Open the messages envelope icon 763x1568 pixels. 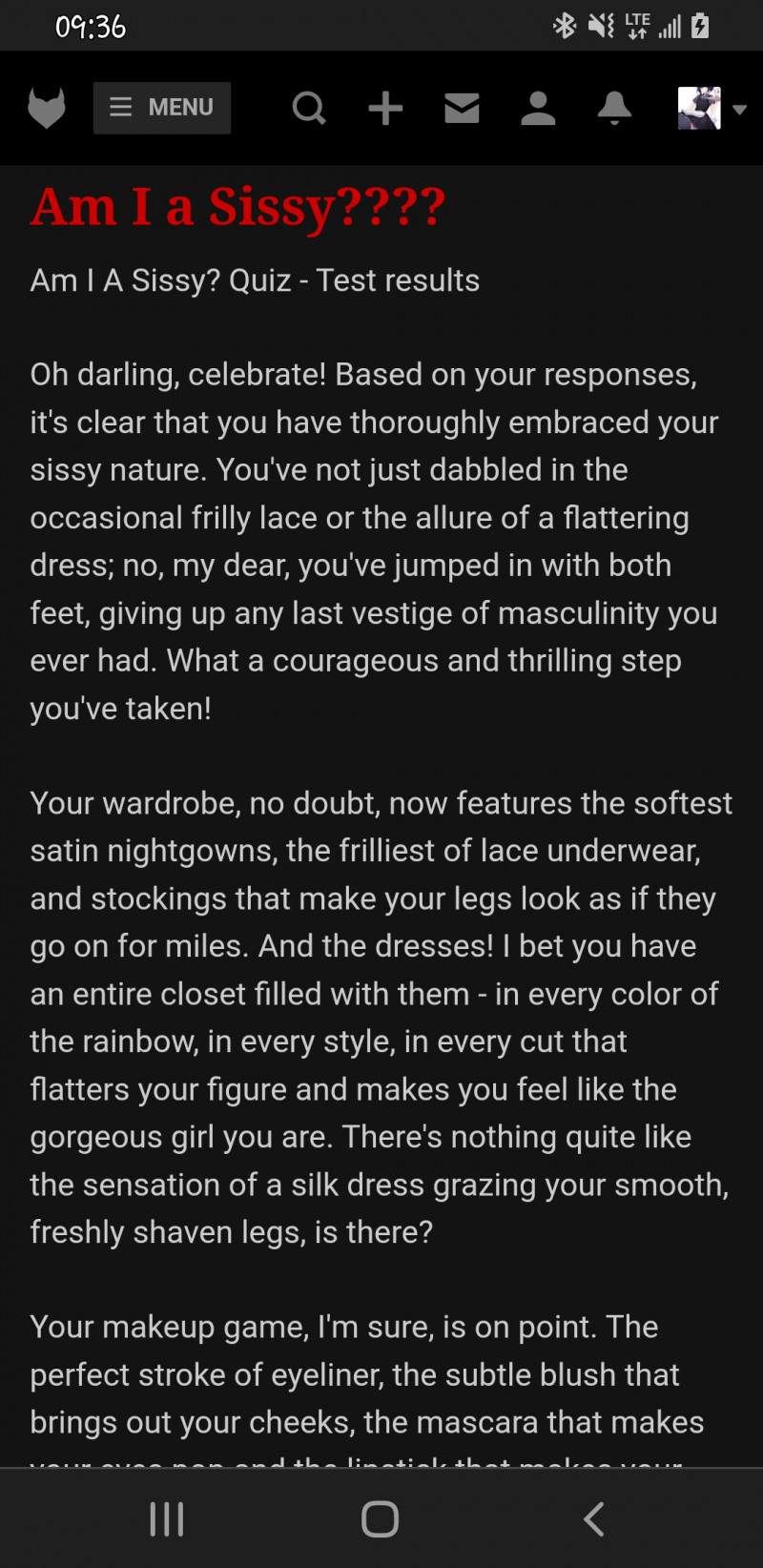(x=462, y=108)
